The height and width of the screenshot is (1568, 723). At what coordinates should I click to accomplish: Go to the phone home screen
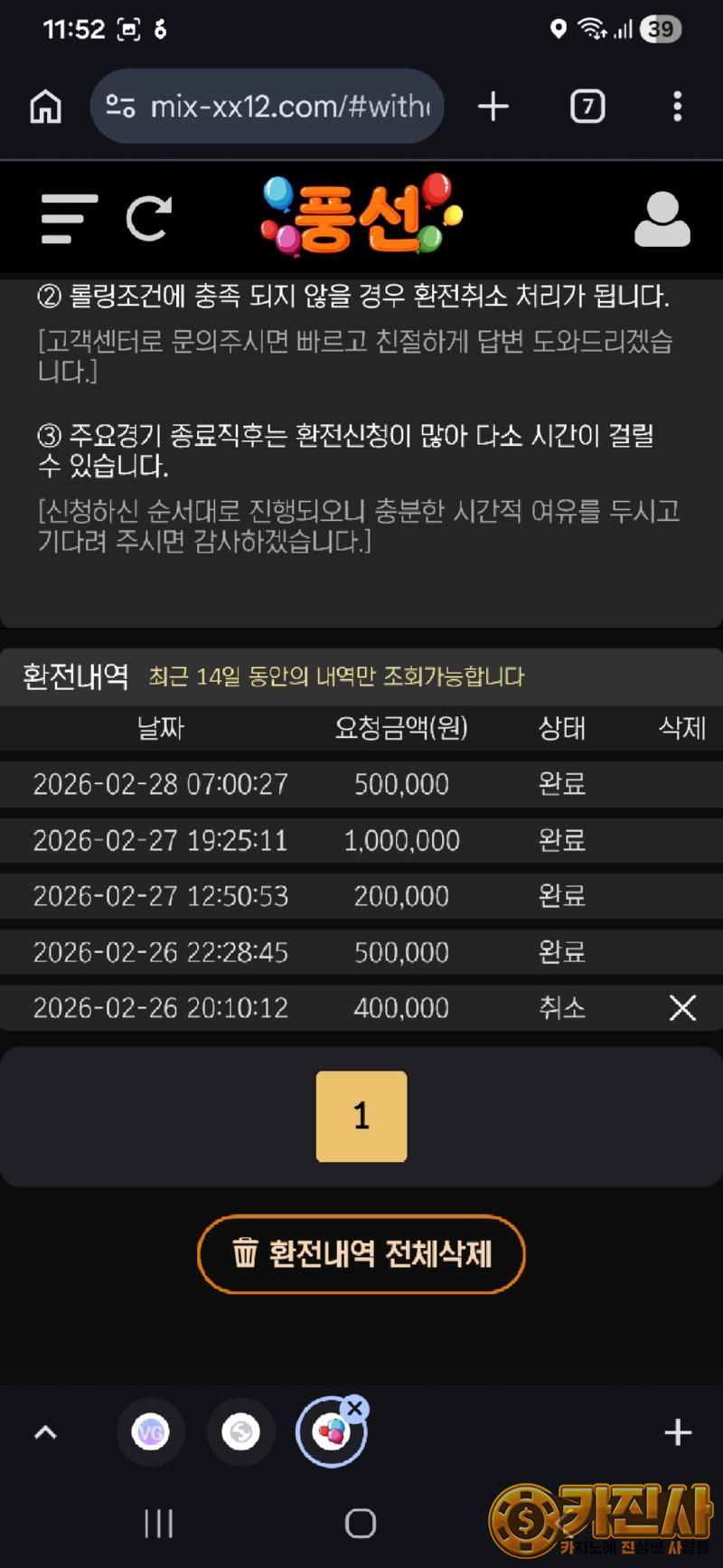[x=361, y=1524]
